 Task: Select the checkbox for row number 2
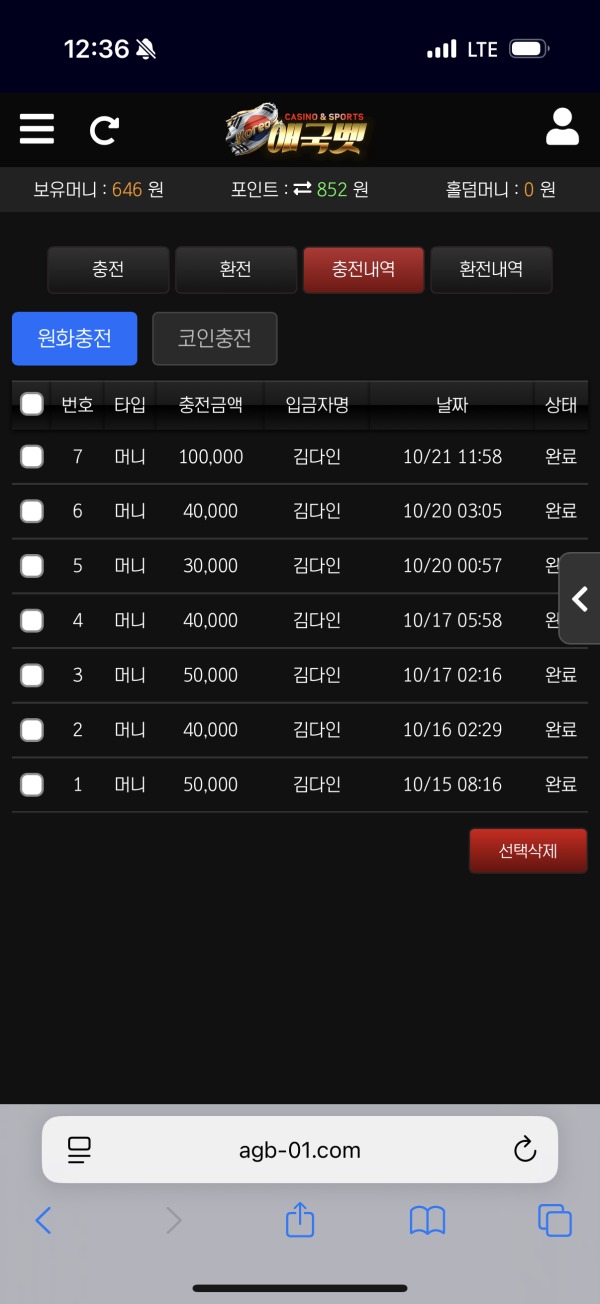tap(32, 730)
